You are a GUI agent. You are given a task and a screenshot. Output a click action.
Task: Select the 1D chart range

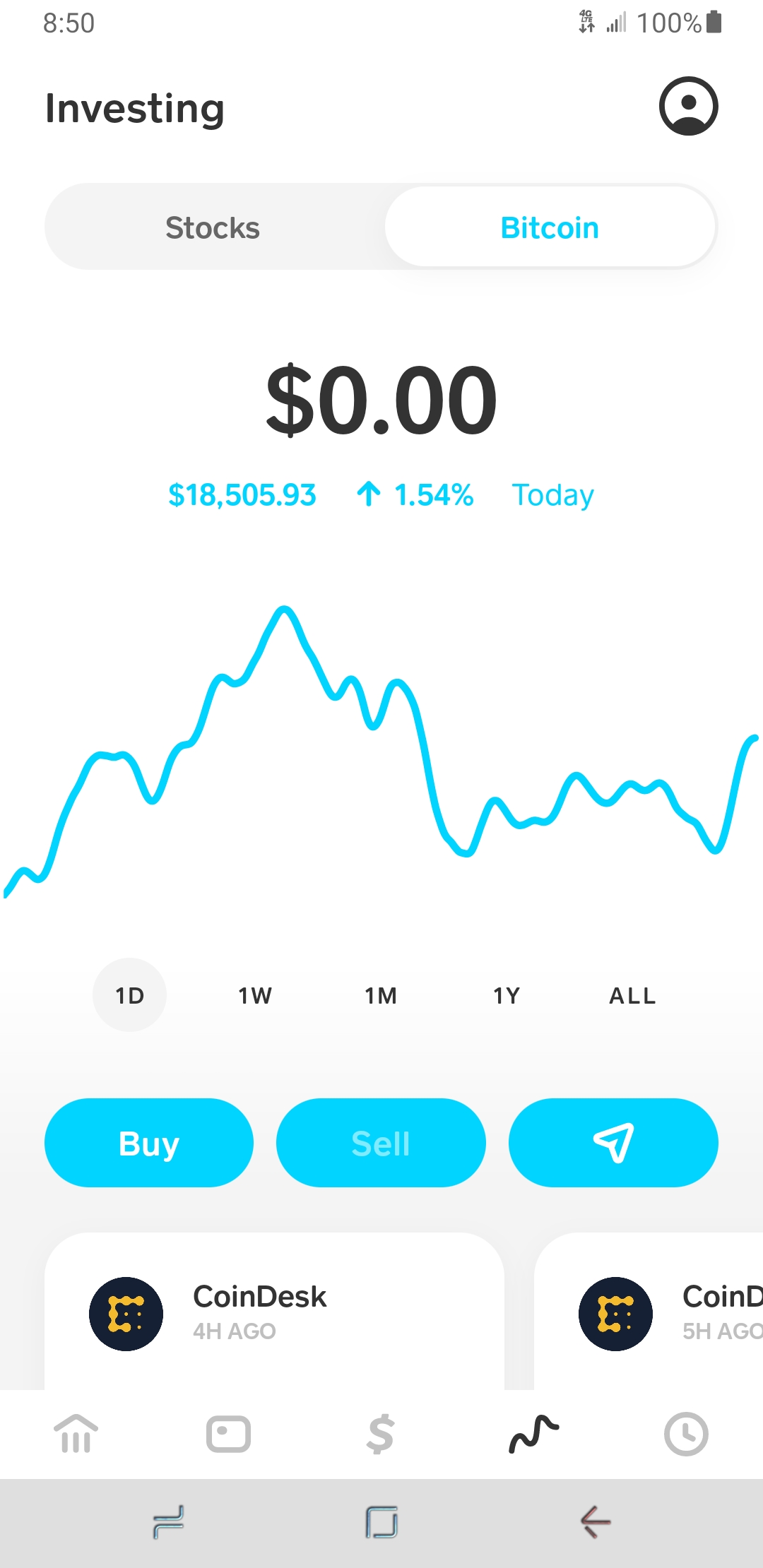click(x=129, y=995)
